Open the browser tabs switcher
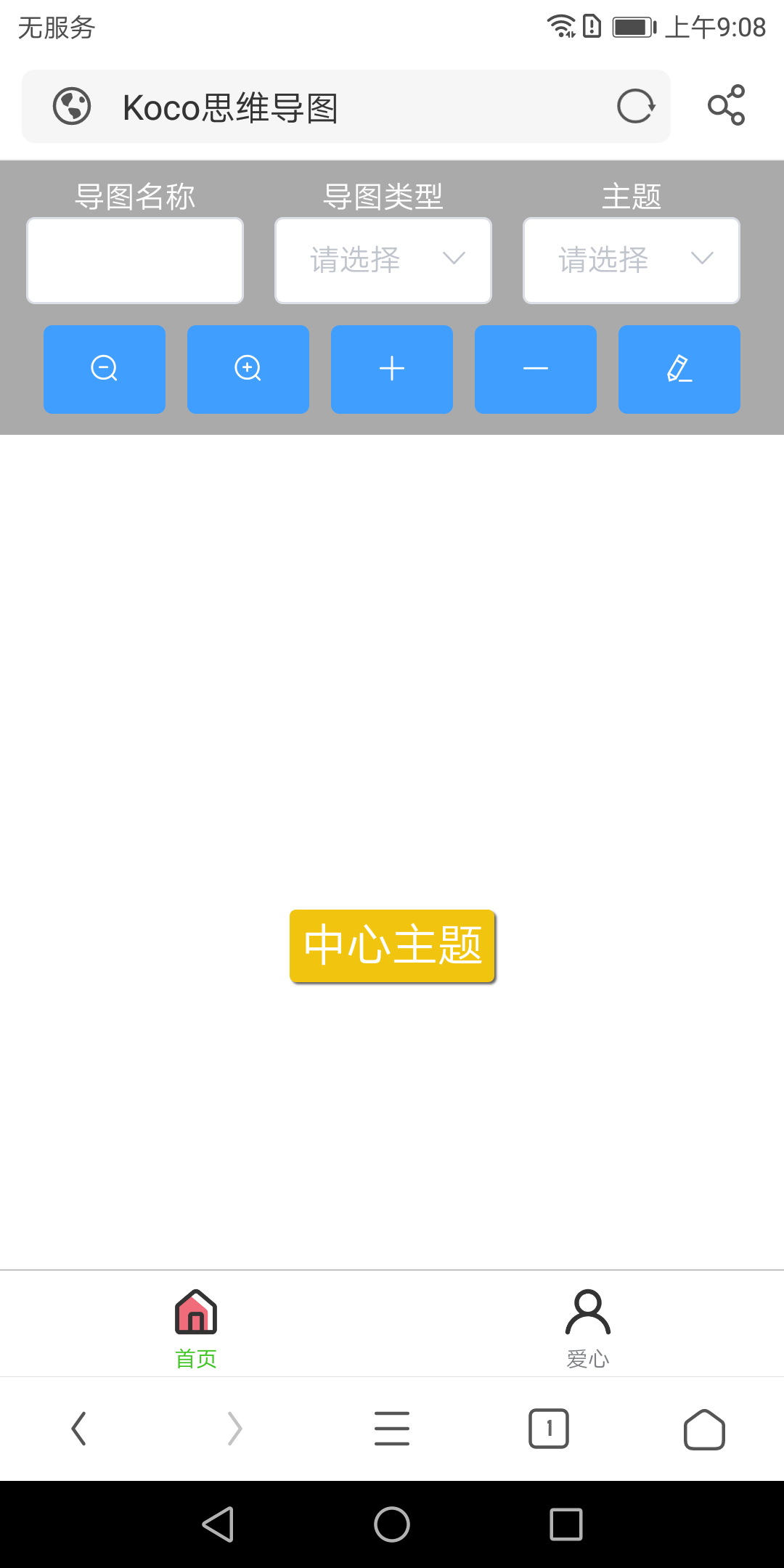 [x=549, y=1429]
